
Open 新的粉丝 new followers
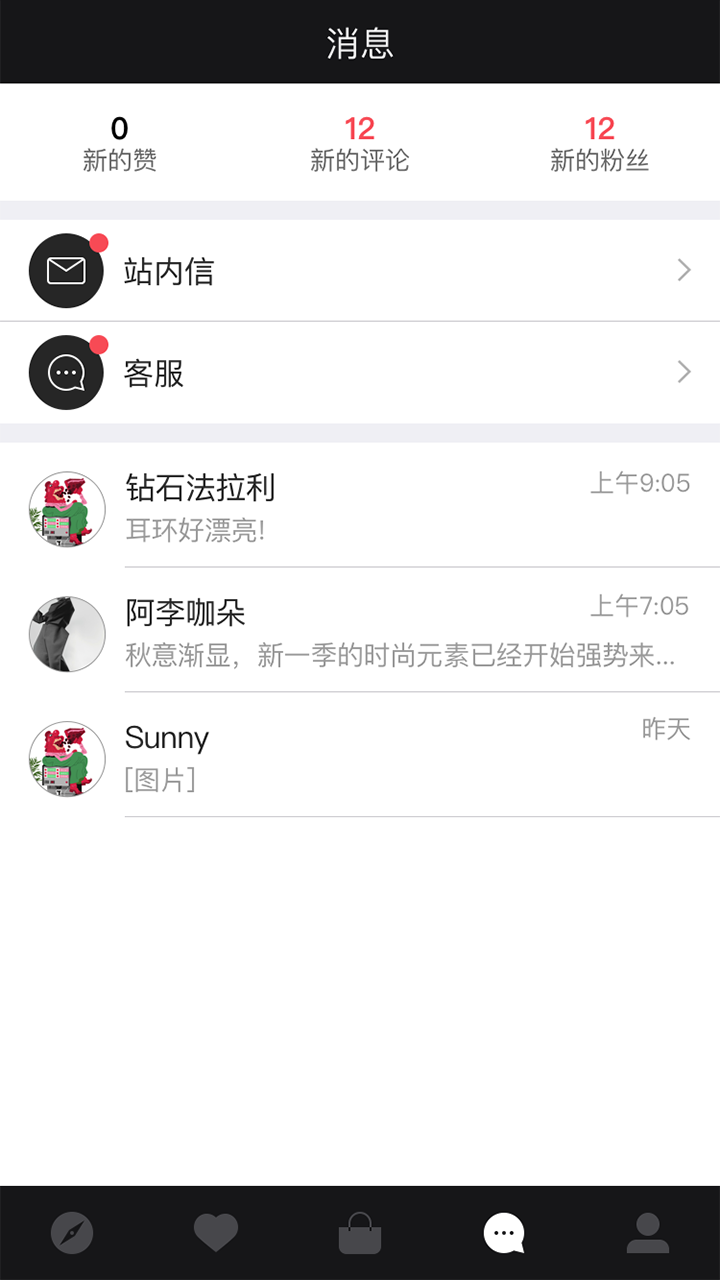coord(599,143)
